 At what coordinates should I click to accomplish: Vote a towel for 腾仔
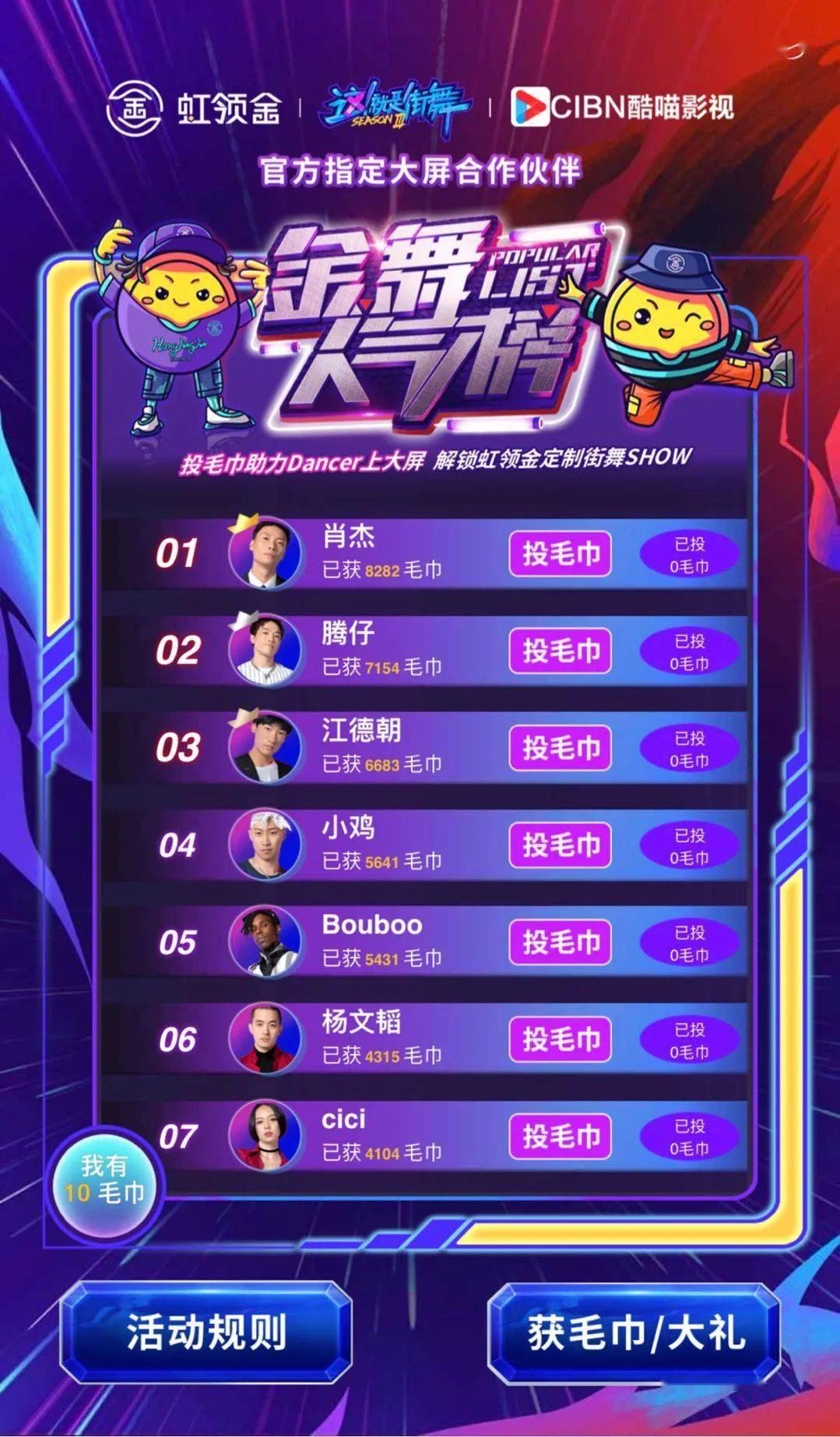[x=561, y=651]
